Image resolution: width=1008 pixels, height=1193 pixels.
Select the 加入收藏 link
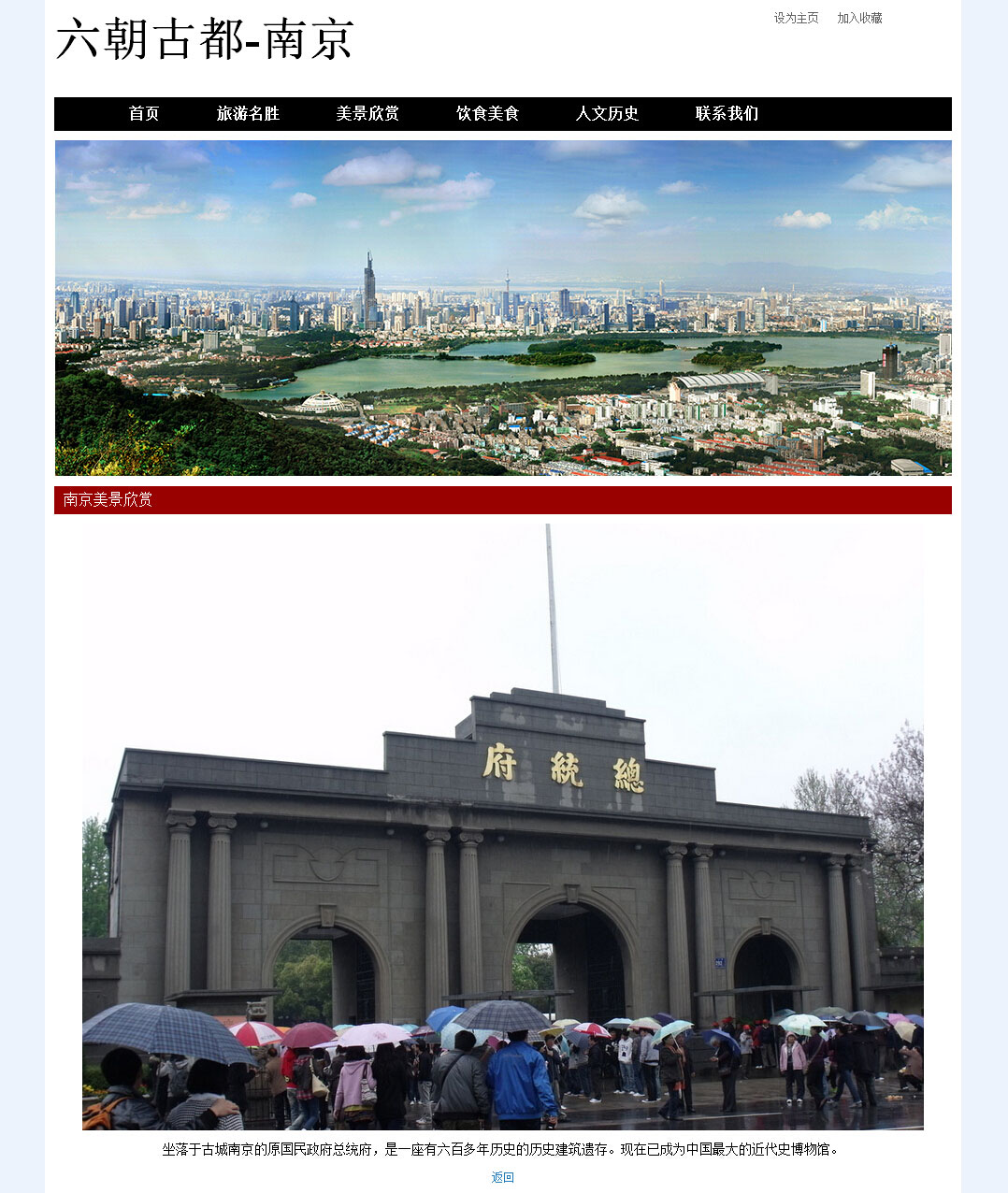coord(859,18)
